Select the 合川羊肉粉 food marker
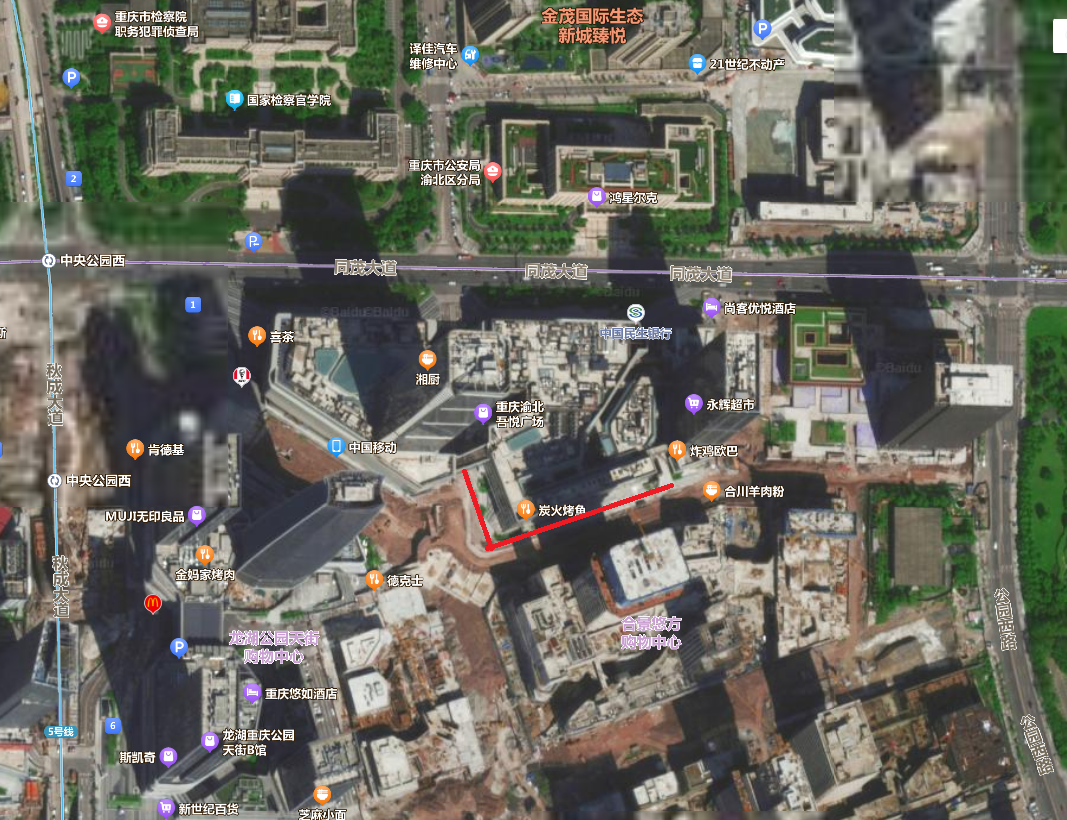This screenshot has width=1067, height=820. (x=711, y=491)
